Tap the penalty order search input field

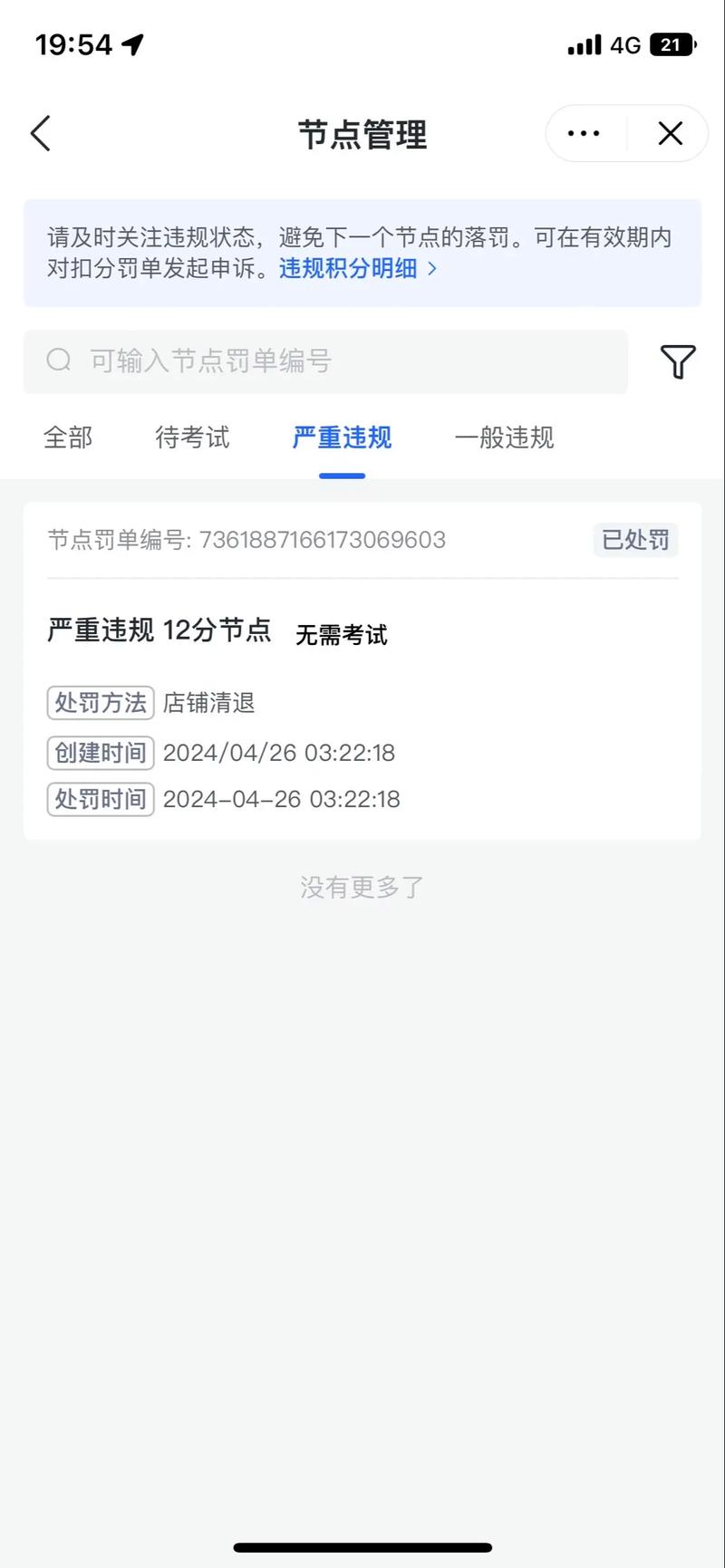pyautogui.click(x=326, y=361)
